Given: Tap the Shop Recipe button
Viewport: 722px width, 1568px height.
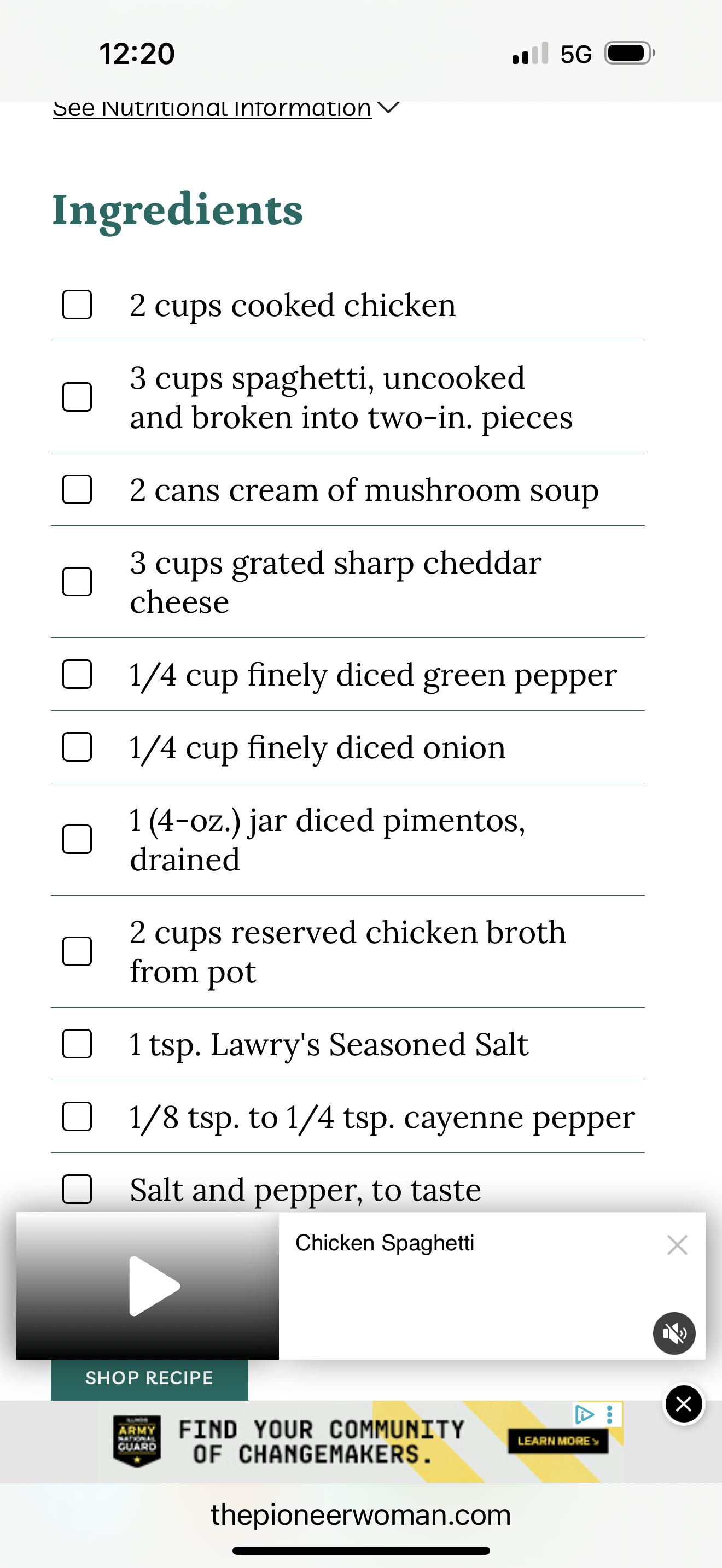Looking at the screenshot, I should tap(149, 1378).
